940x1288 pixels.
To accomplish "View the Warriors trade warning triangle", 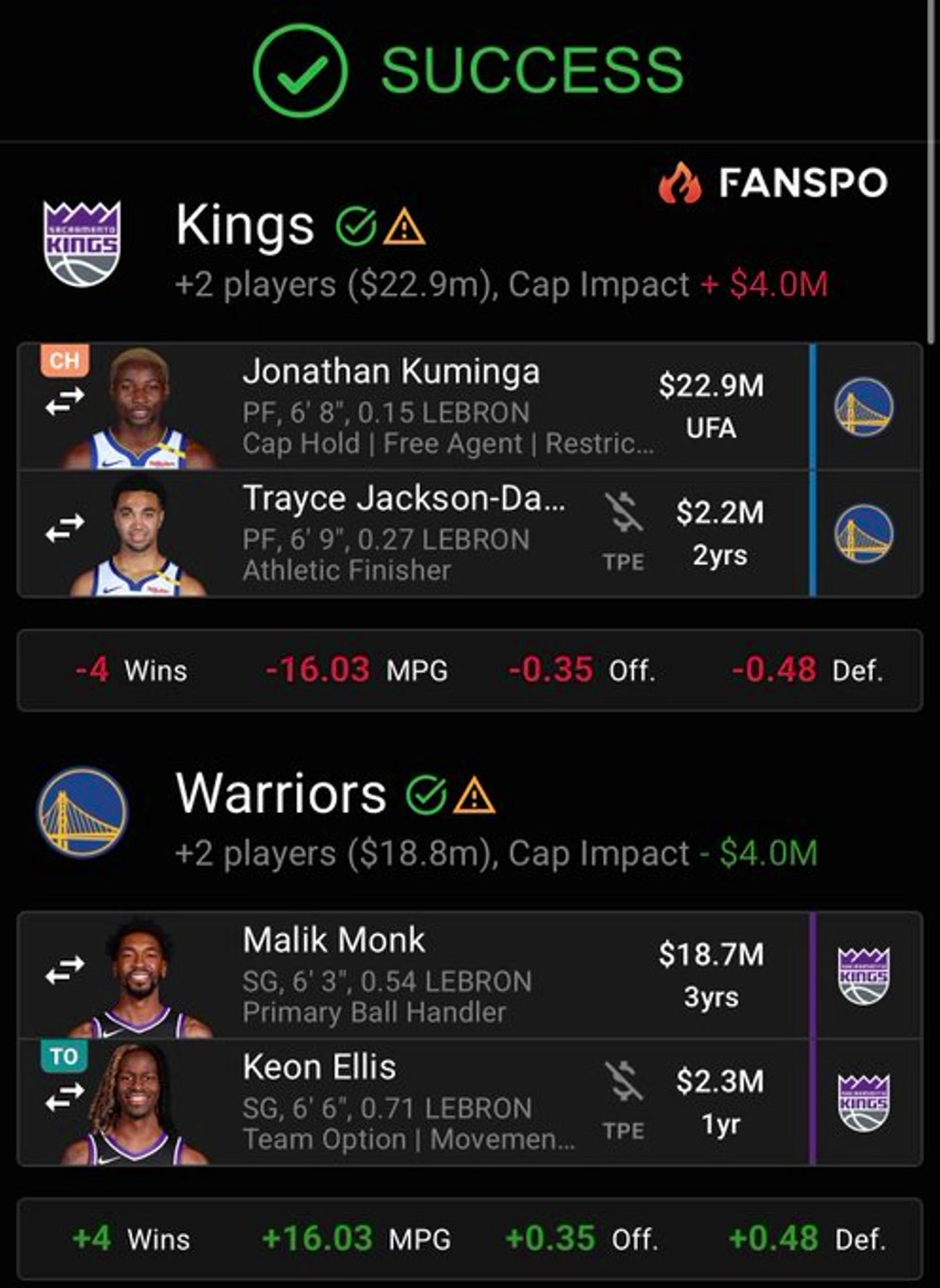I will click(x=474, y=796).
